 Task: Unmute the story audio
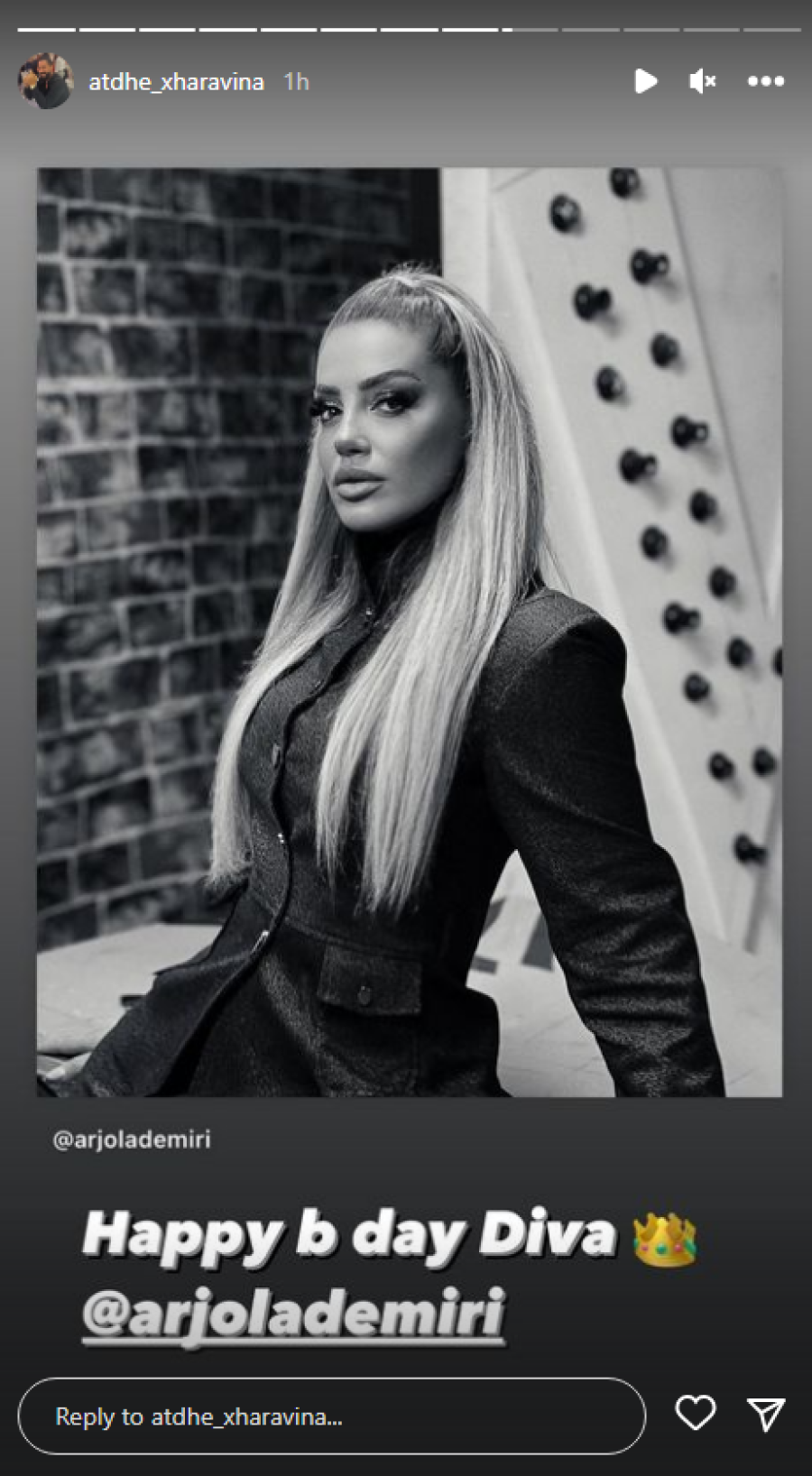pyautogui.click(x=702, y=81)
